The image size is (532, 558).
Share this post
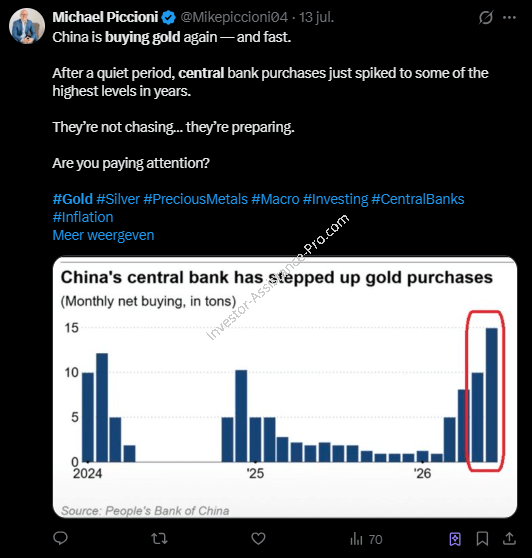[x=509, y=539]
